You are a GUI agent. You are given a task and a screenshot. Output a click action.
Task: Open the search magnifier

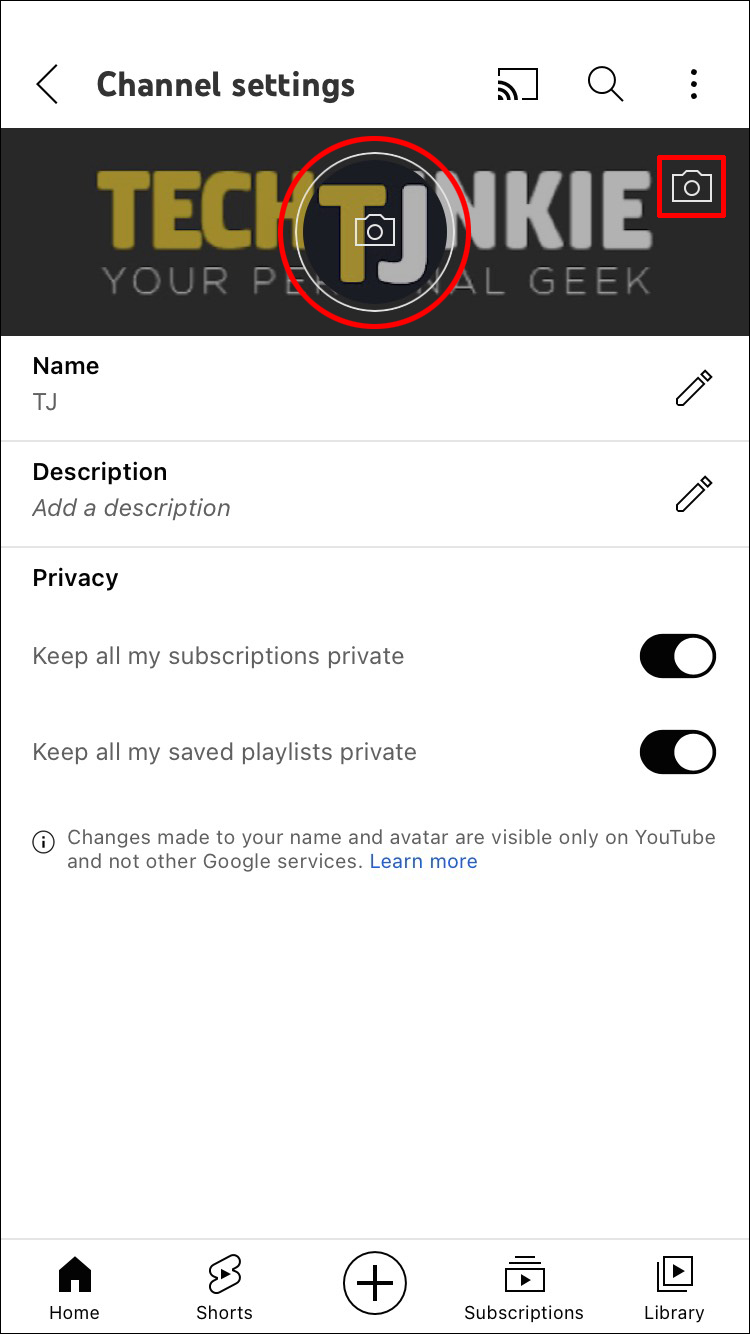point(605,85)
